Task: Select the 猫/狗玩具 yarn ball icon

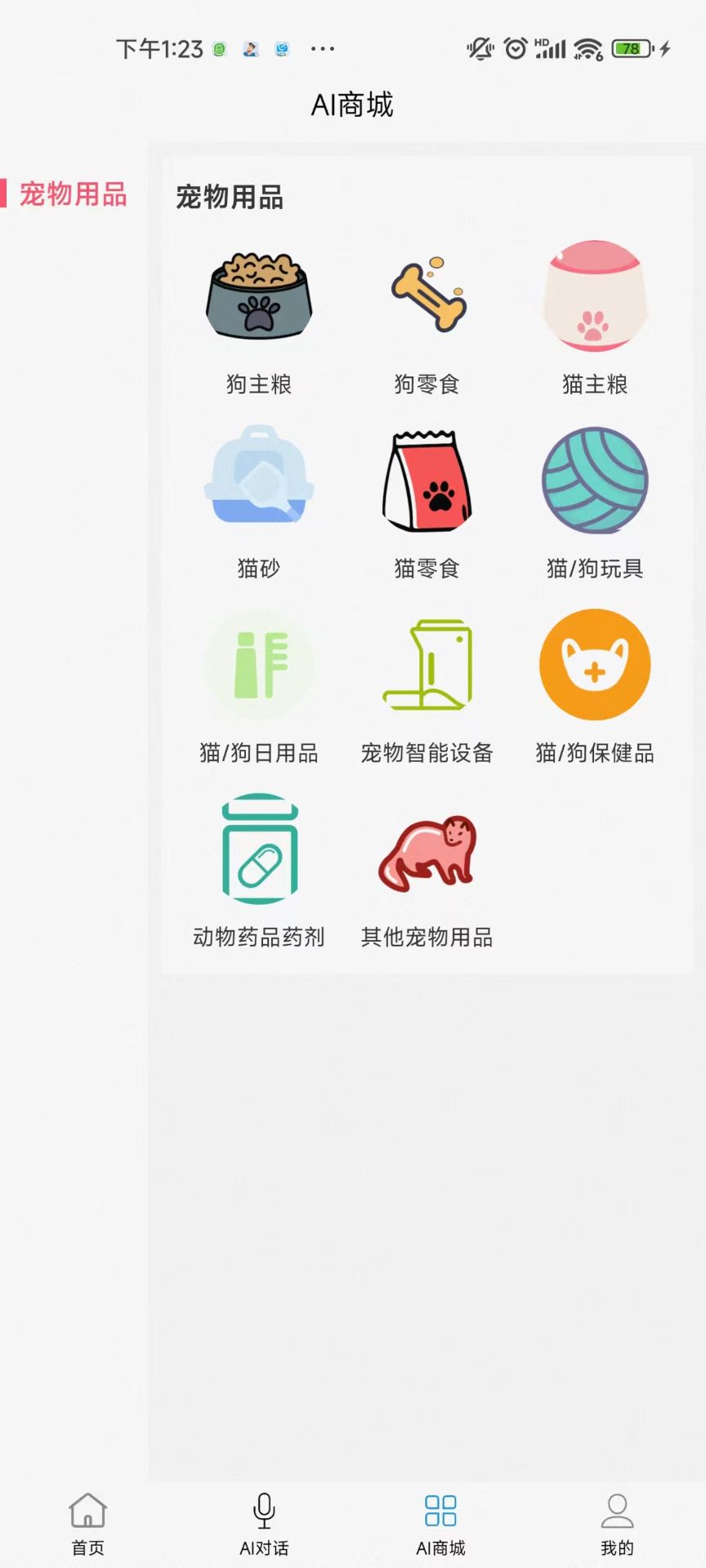Action: tap(595, 480)
